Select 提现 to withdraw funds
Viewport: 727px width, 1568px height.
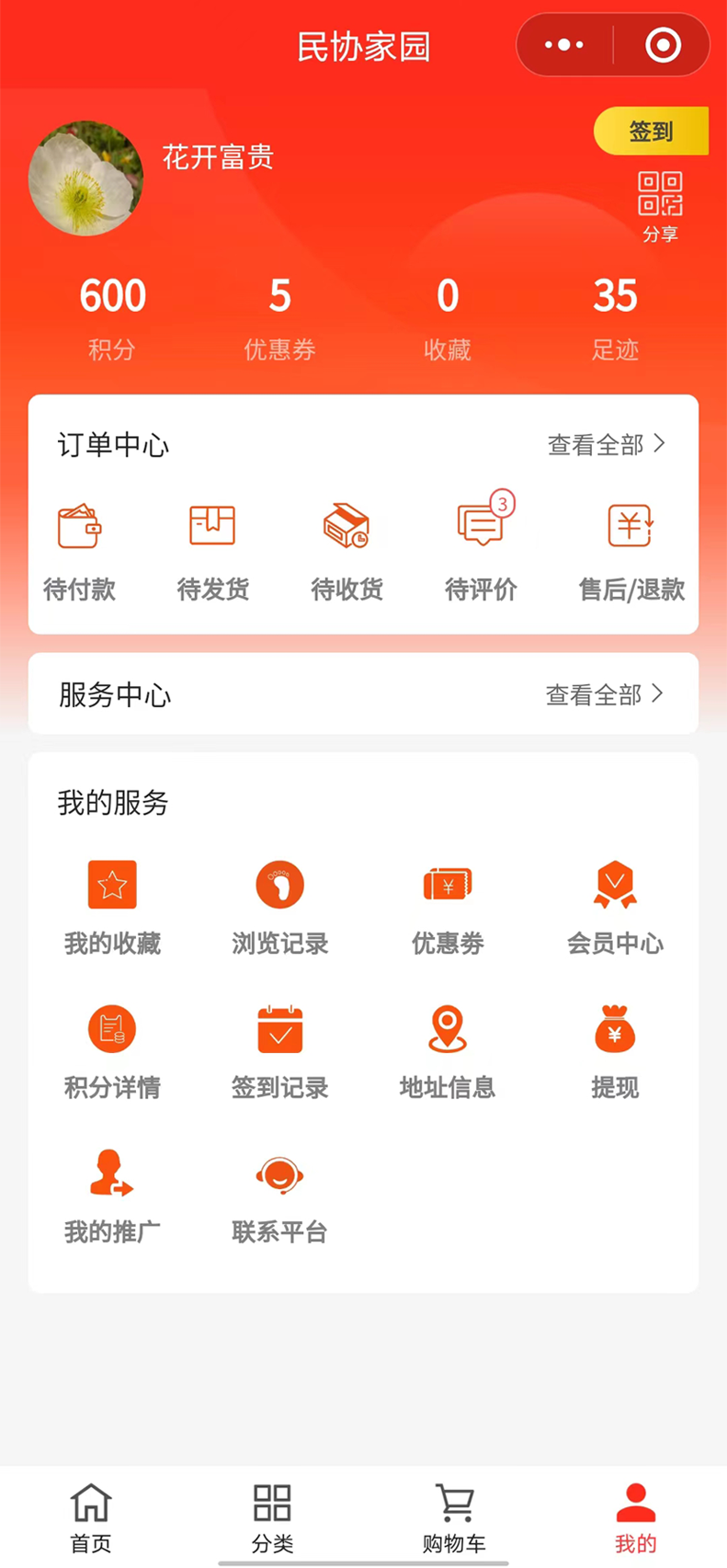click(x=615, y=1050)
